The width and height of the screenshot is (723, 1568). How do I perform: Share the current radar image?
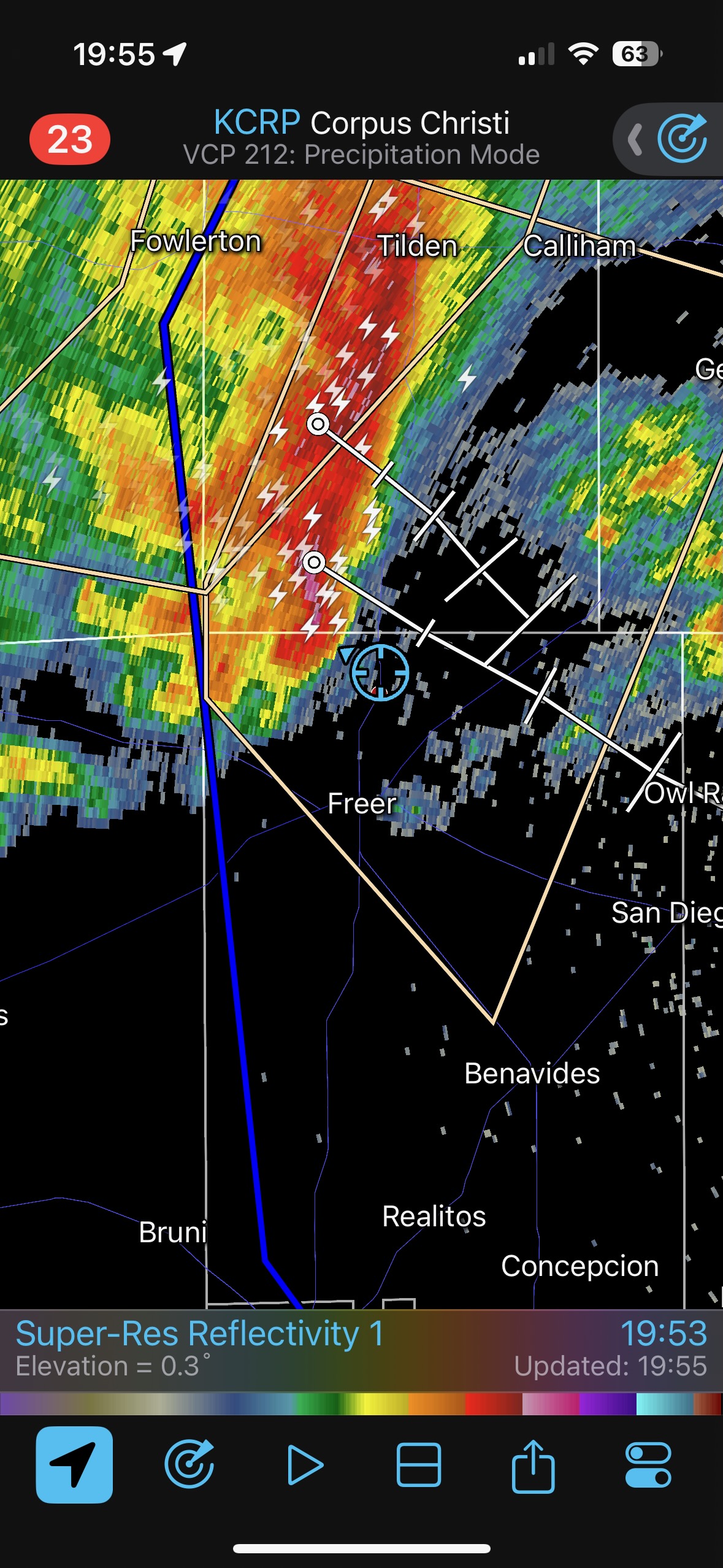point(533,1465)
